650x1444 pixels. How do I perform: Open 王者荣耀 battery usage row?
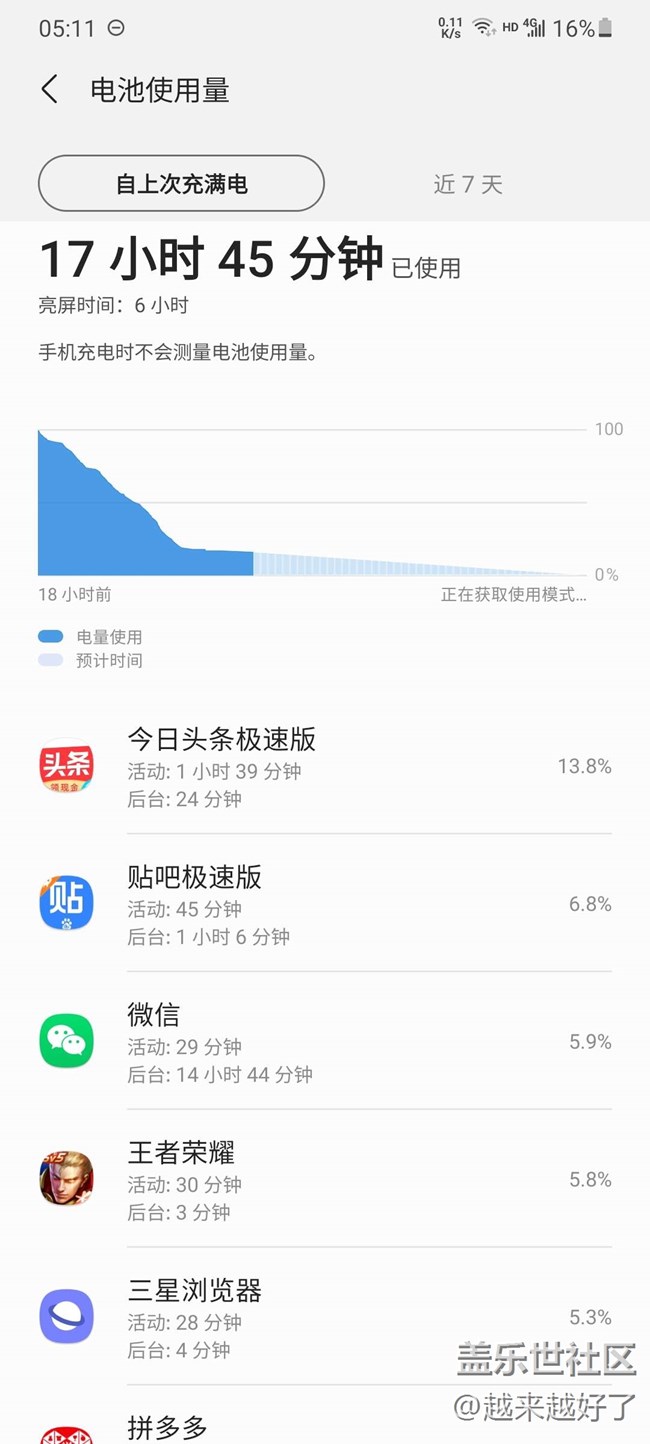click(x=325, y=1180)
